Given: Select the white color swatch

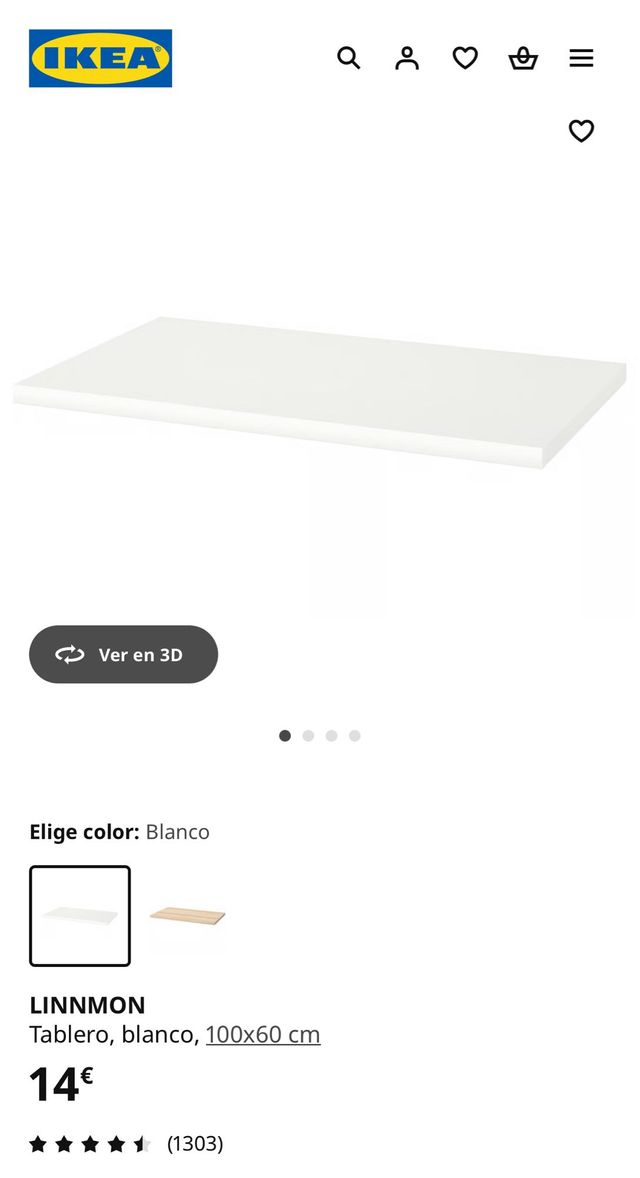Looking at the screenshot, I should [80, 916].
